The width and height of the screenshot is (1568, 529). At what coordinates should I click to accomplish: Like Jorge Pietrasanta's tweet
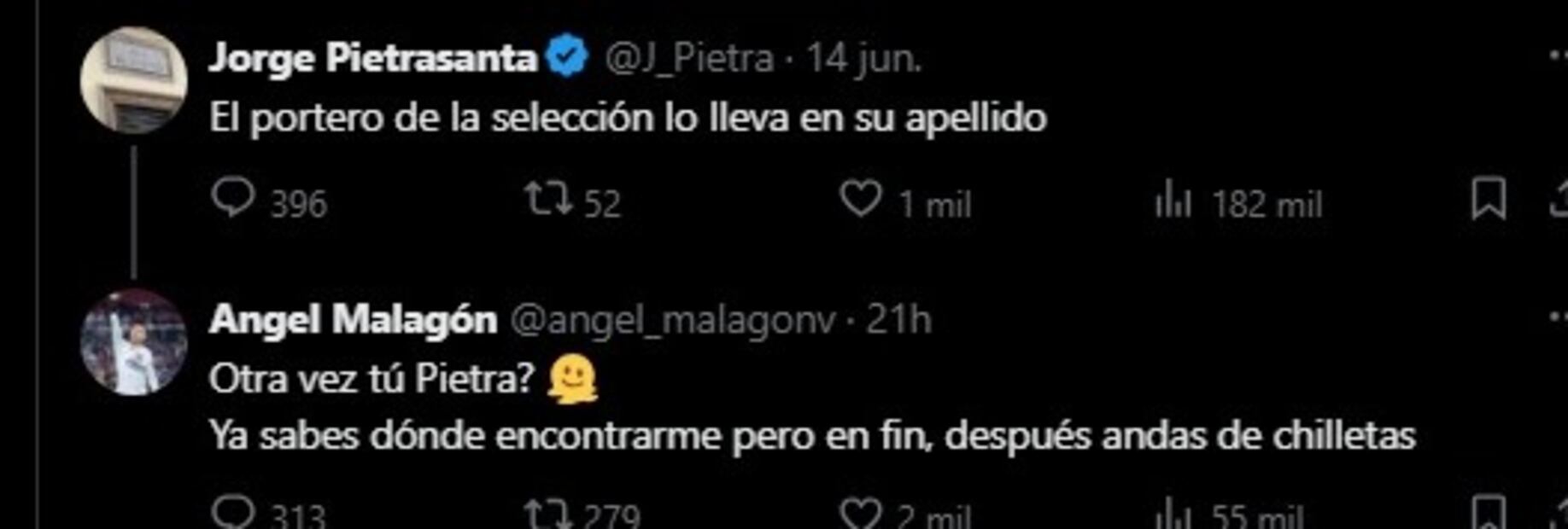[x=860, y=200]
